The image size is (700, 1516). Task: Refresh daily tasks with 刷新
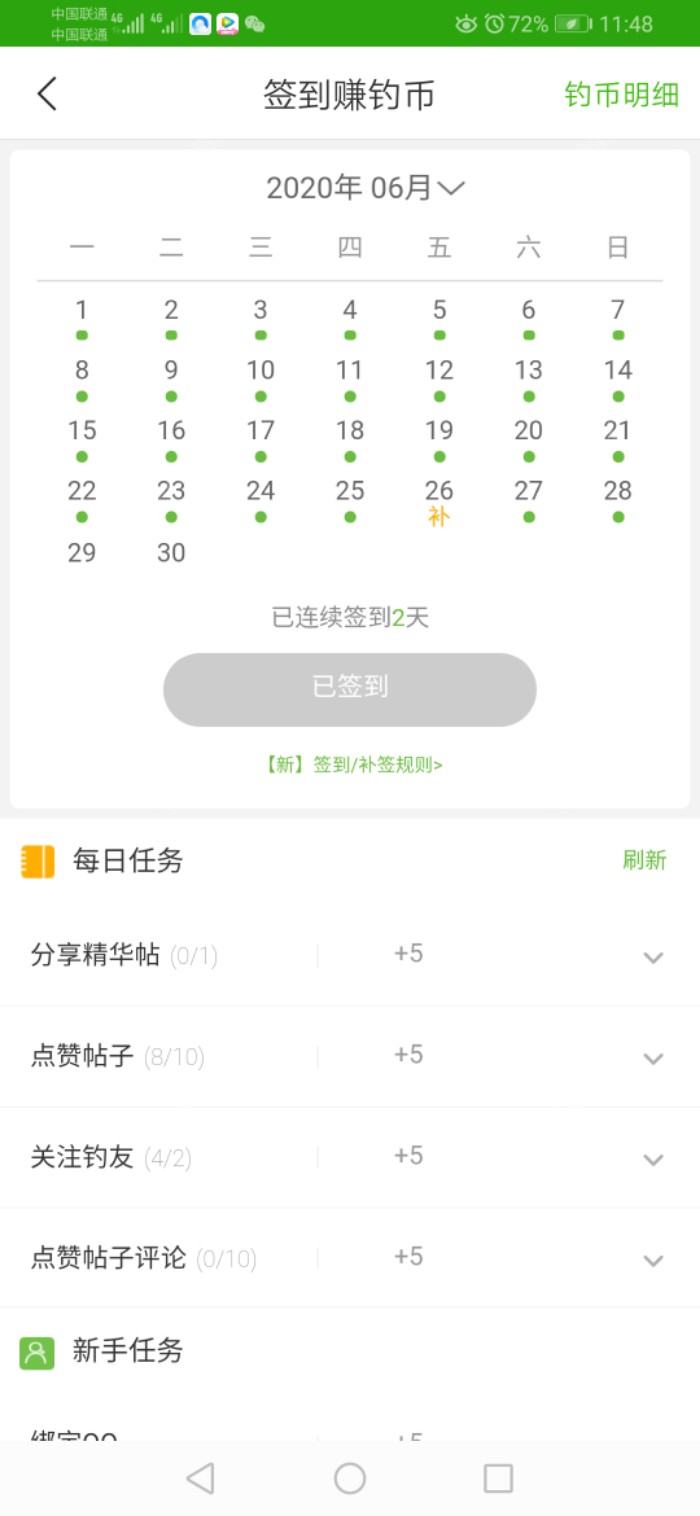pyautogui.click(x=644, y=860)
